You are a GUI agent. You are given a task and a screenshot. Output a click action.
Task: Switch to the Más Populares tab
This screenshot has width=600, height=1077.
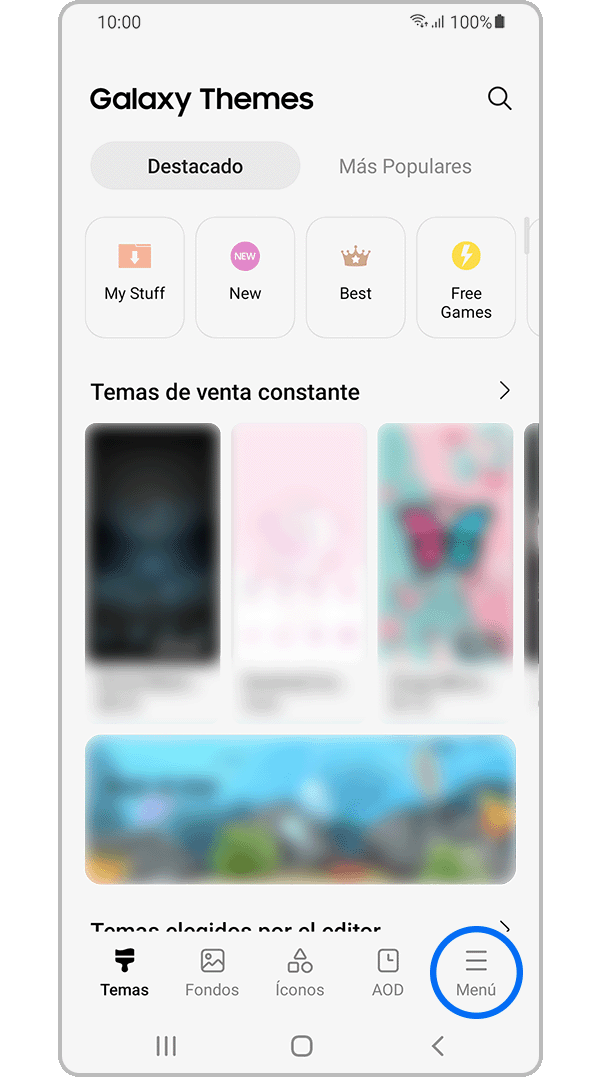405,166
